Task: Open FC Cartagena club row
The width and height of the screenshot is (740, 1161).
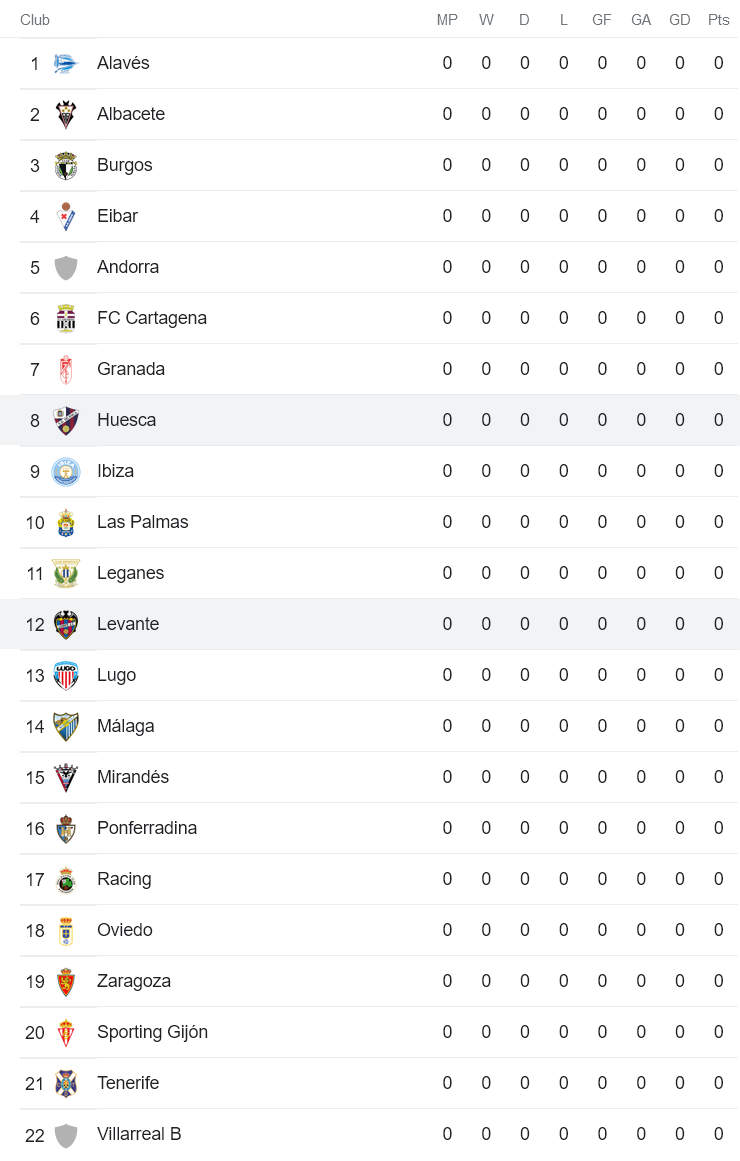Action: click(x=152, y=318)
